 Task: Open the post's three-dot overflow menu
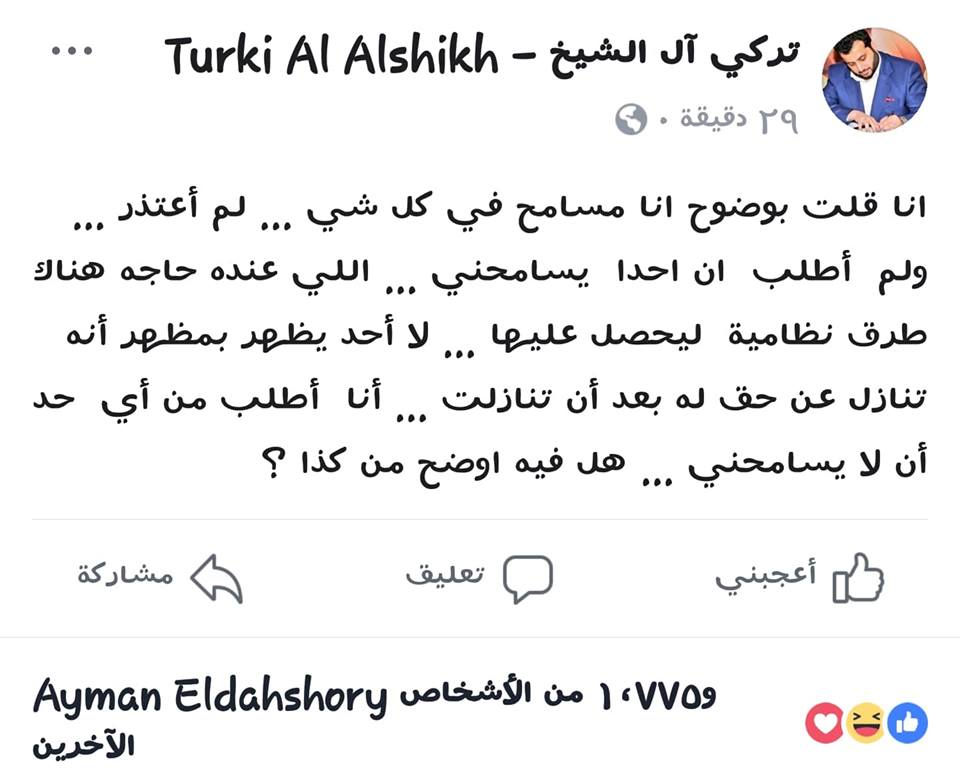71,51
